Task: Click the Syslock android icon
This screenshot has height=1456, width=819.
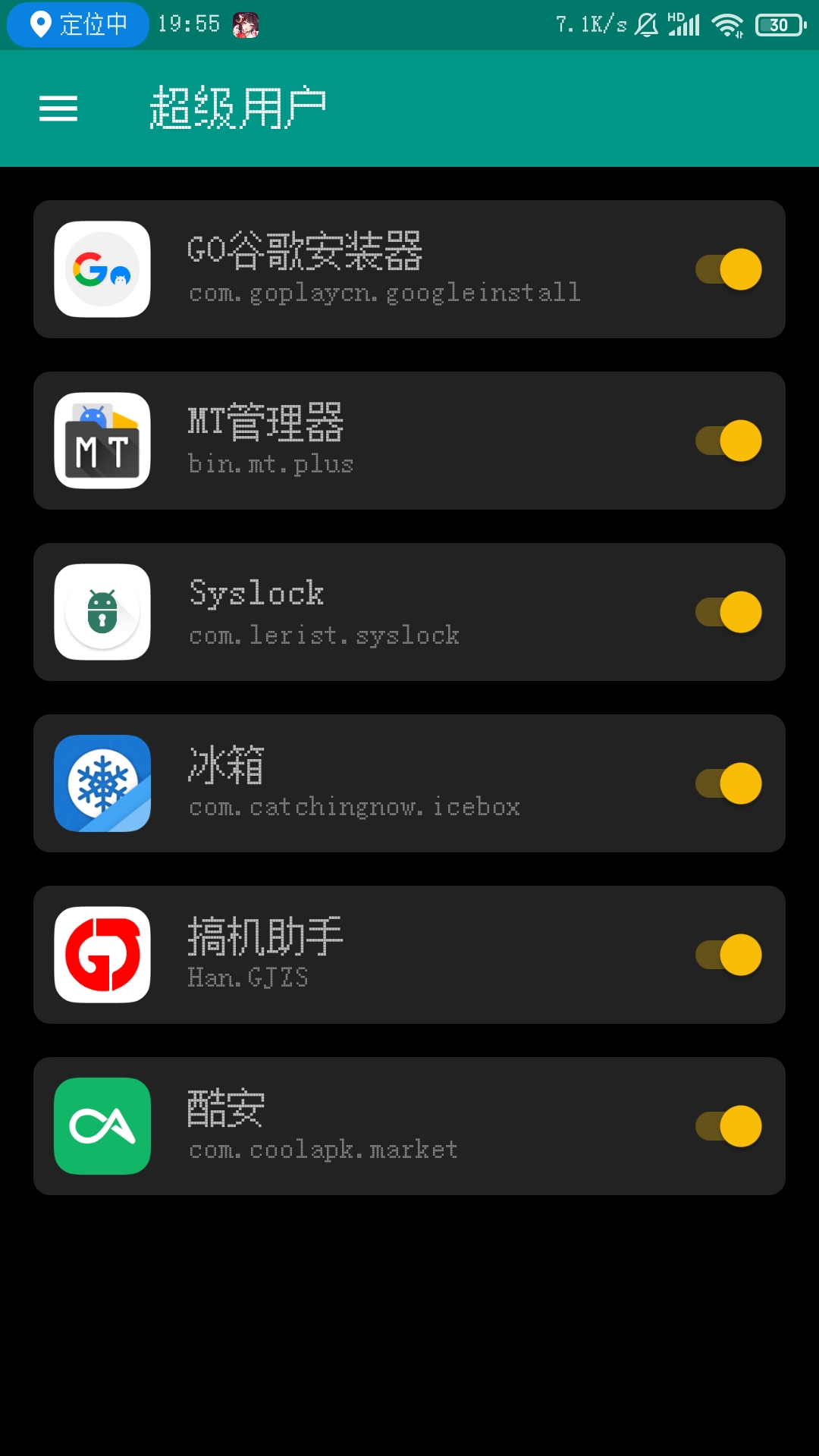Action: [102, 611]
